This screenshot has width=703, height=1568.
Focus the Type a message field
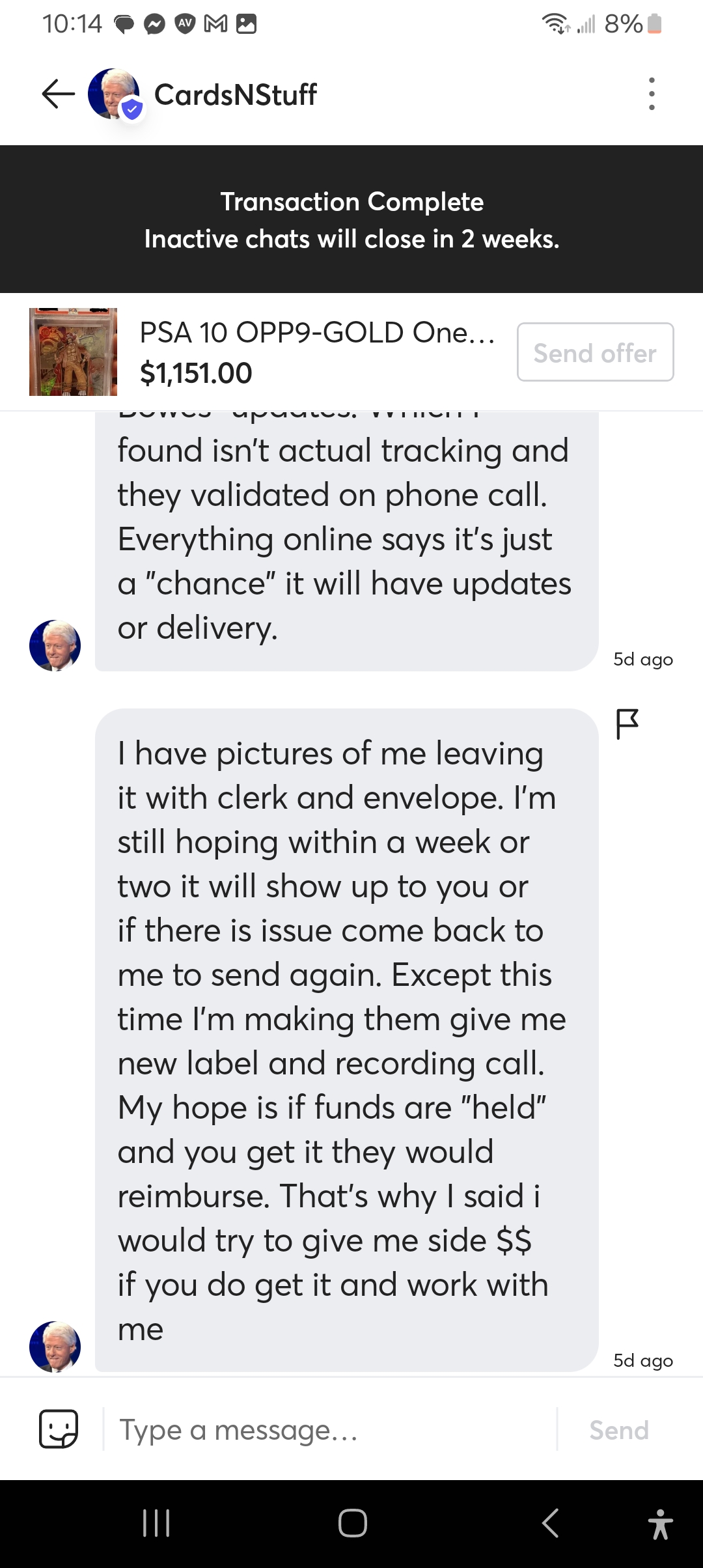329,1431
